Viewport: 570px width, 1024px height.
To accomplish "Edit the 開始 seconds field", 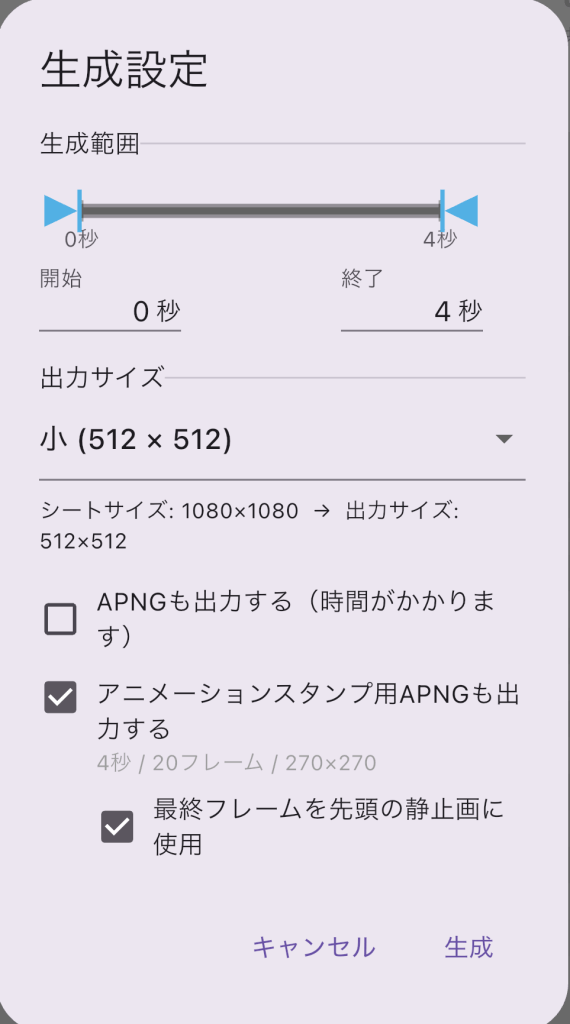I will click(110, 312).
